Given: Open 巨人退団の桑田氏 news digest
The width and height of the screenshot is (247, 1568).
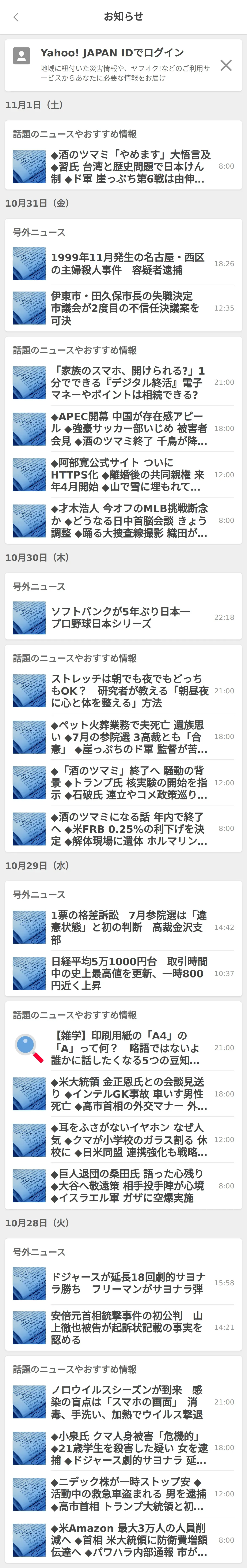Looking at the screenshot, I should click(x=128, y=1186).
